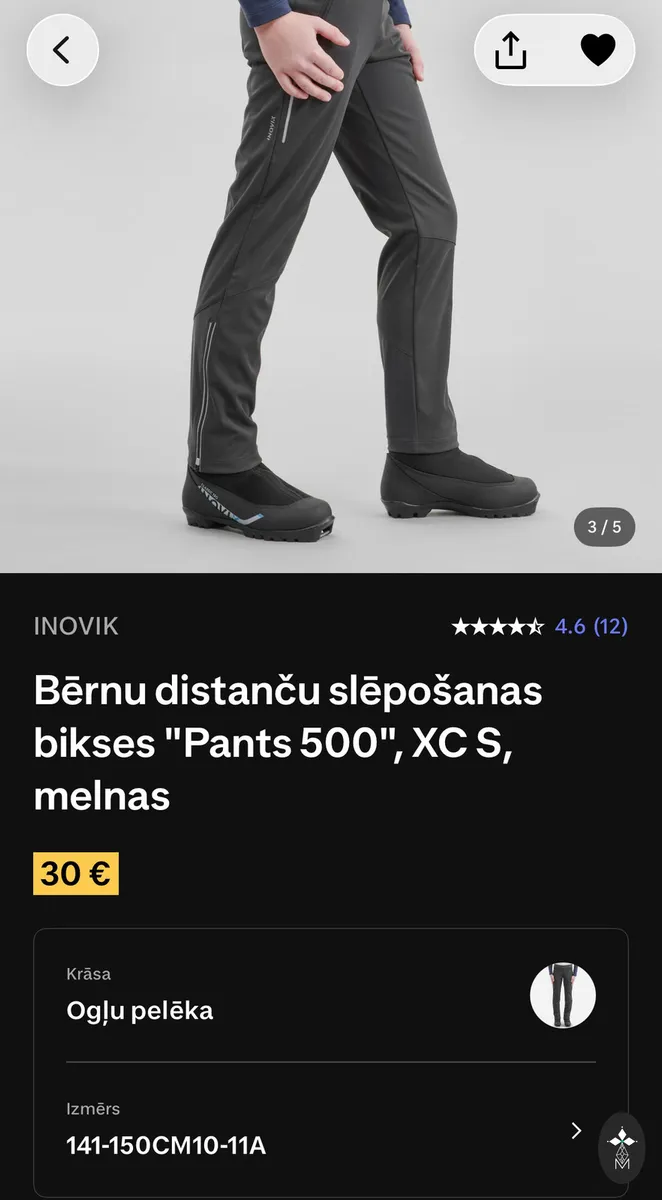Add the pants to favorites
Screen dimensions: 662x1200
pos(598,50)
